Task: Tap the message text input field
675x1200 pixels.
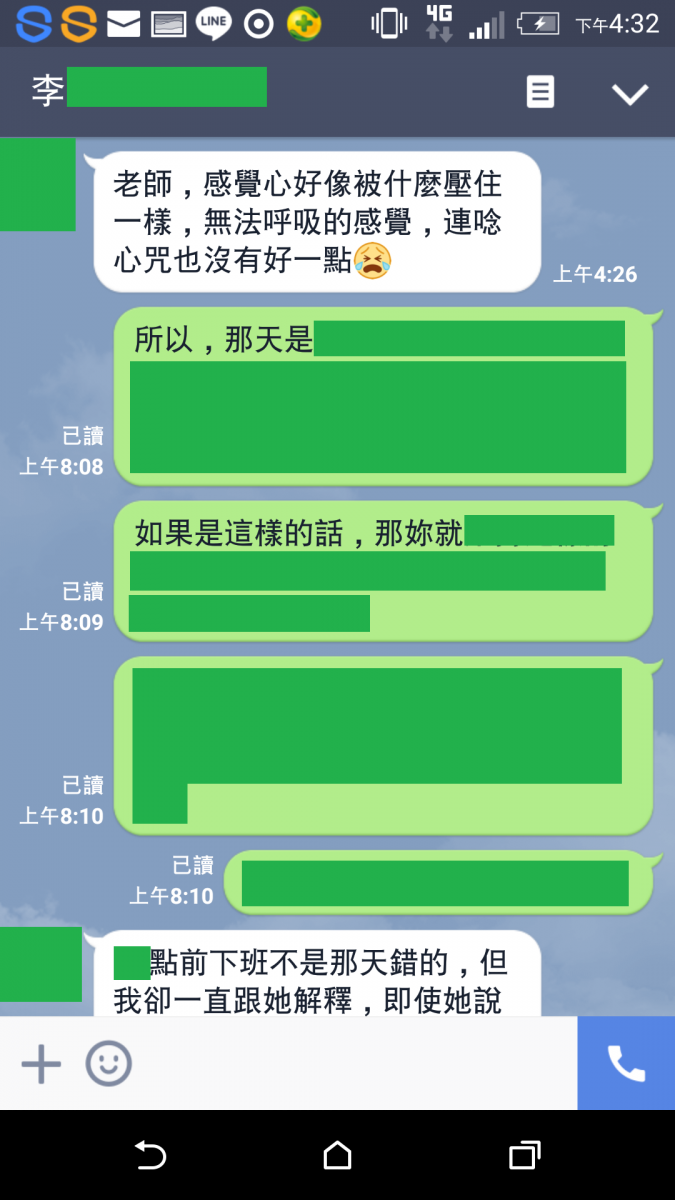Action: (x=350, y=1064)
